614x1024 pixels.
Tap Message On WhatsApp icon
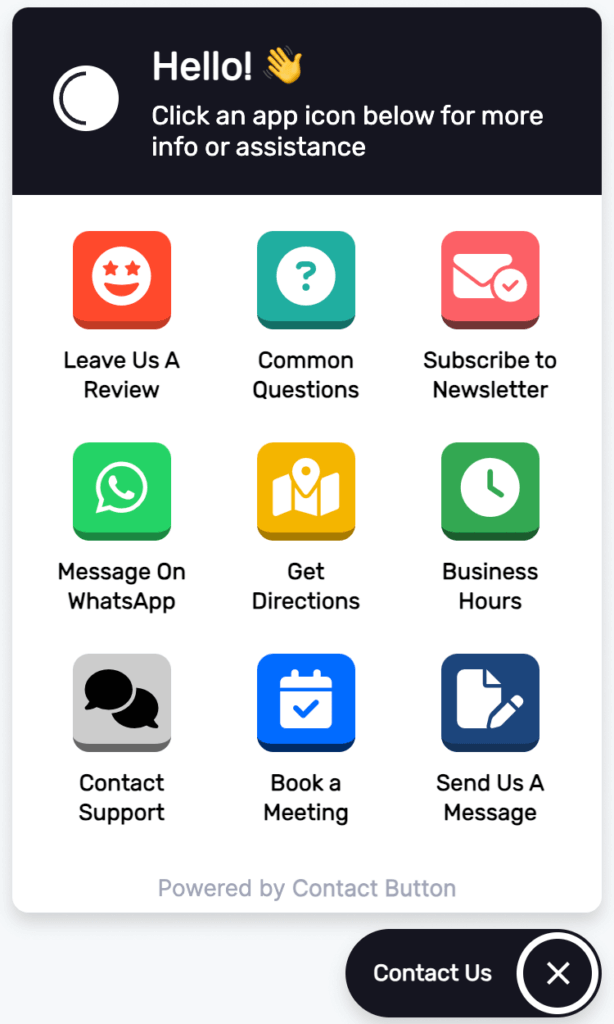tap(122, 489)
